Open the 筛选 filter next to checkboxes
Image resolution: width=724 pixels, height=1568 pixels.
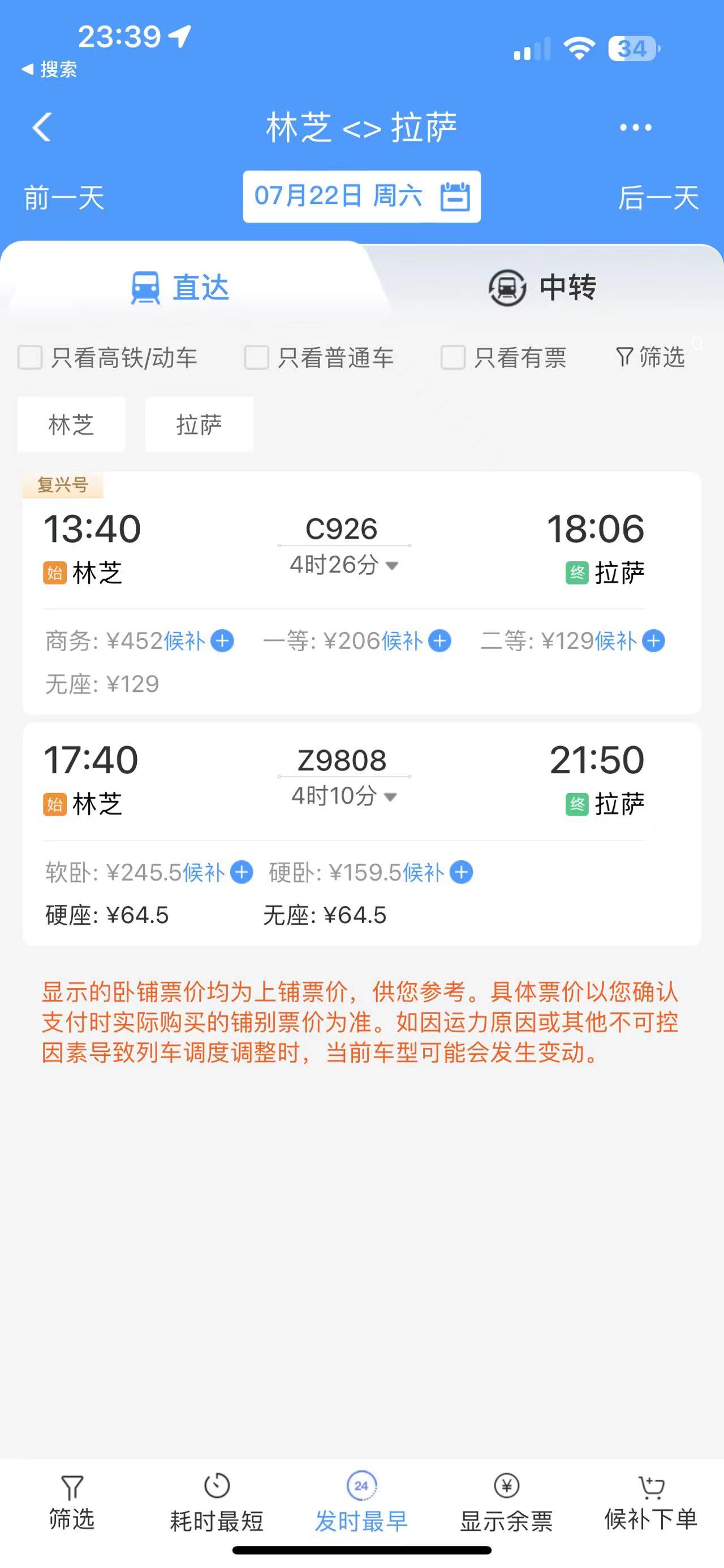click(650, 357)
